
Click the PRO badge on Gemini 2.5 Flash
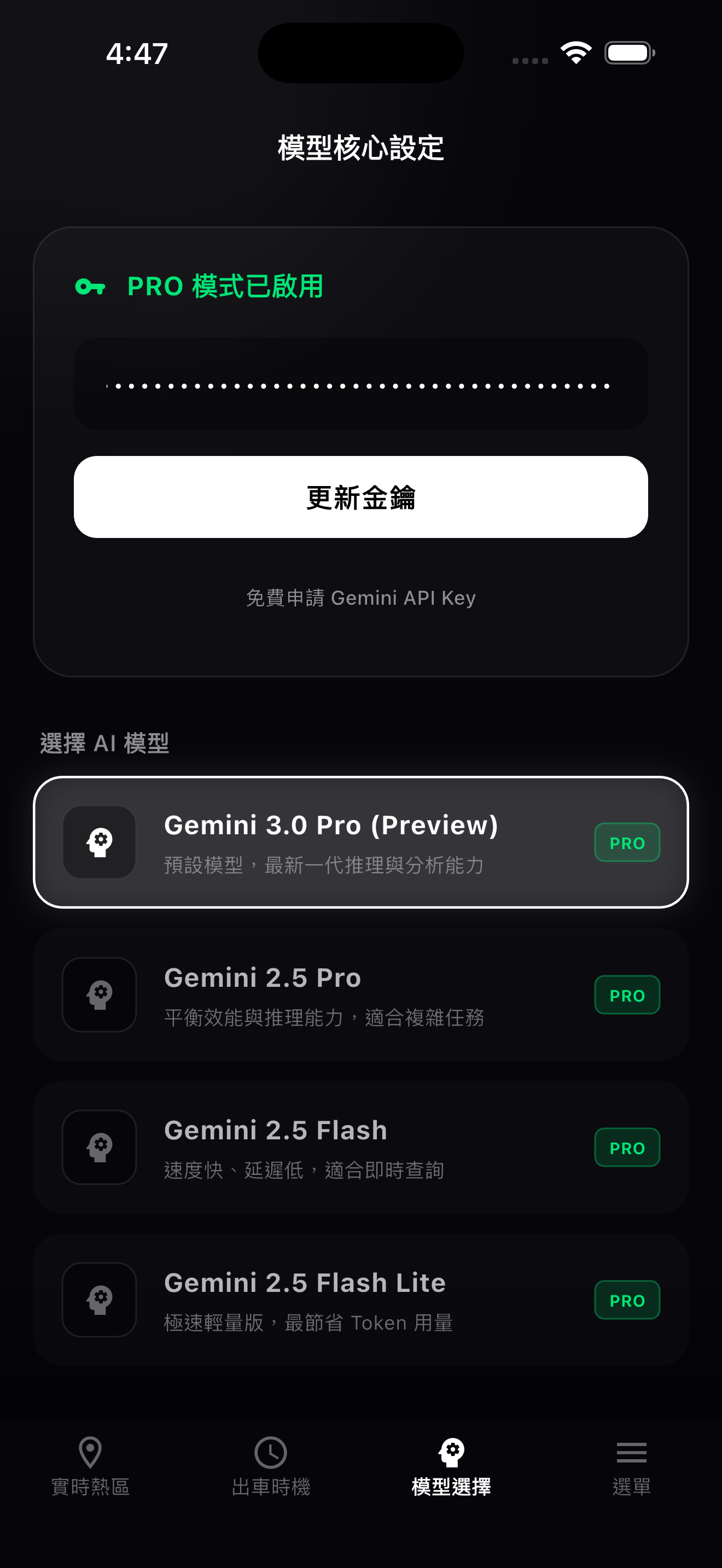[x=627, y=1148]
